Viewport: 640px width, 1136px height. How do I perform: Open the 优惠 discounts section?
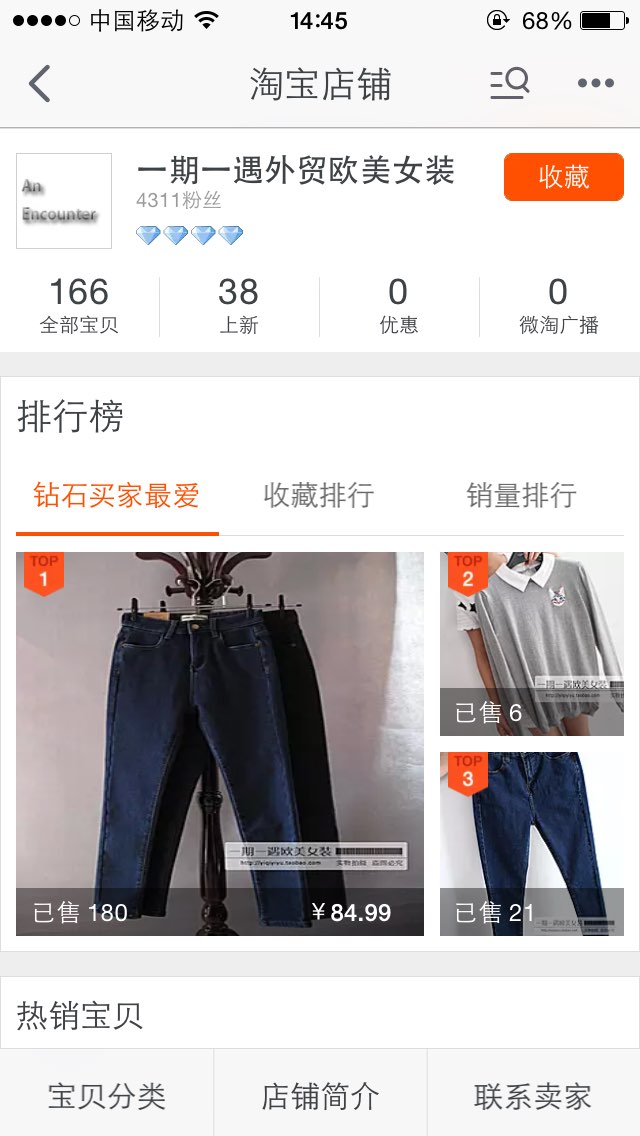click(399, 306)
